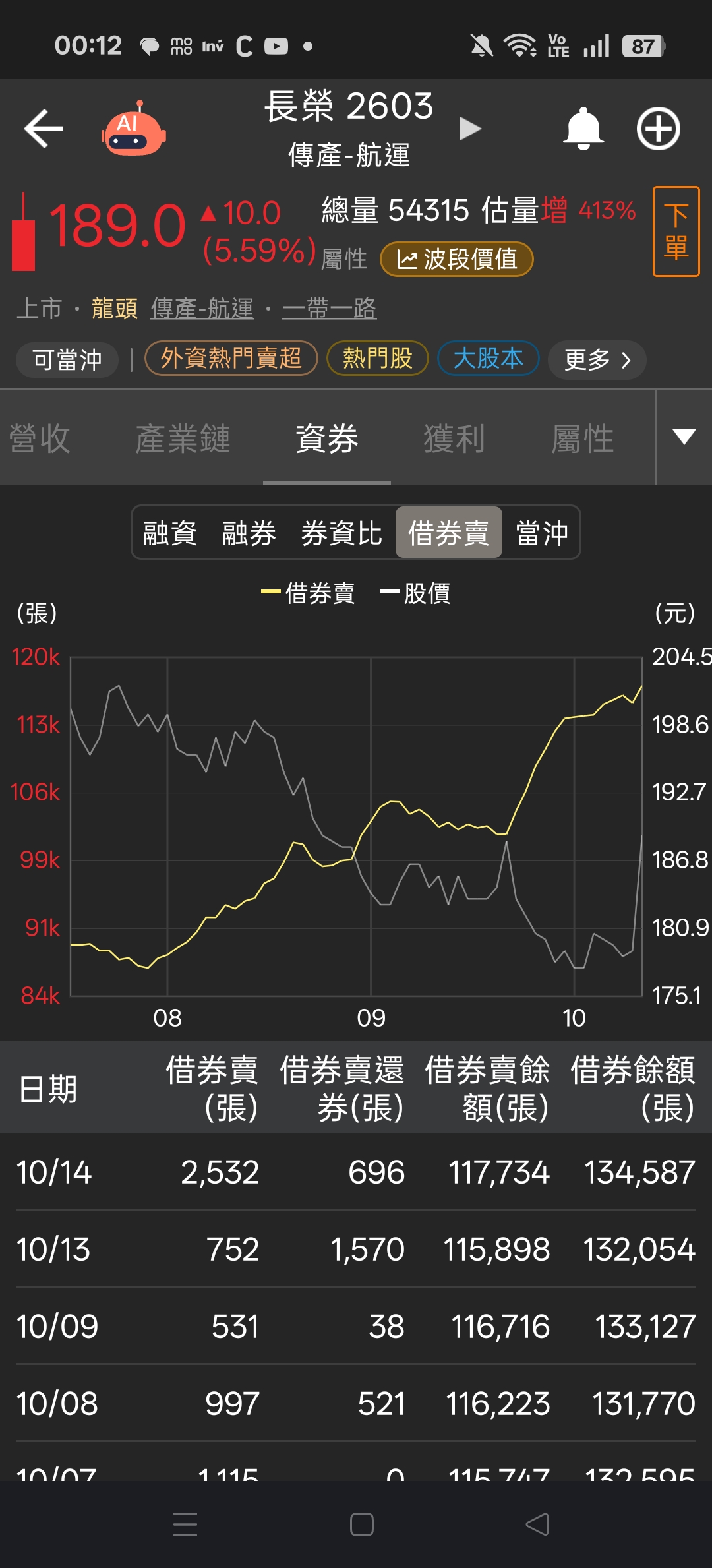Switch to the 產業鏈 tab
Viewport: 712px width, 1568px height.
click(183, 438)
